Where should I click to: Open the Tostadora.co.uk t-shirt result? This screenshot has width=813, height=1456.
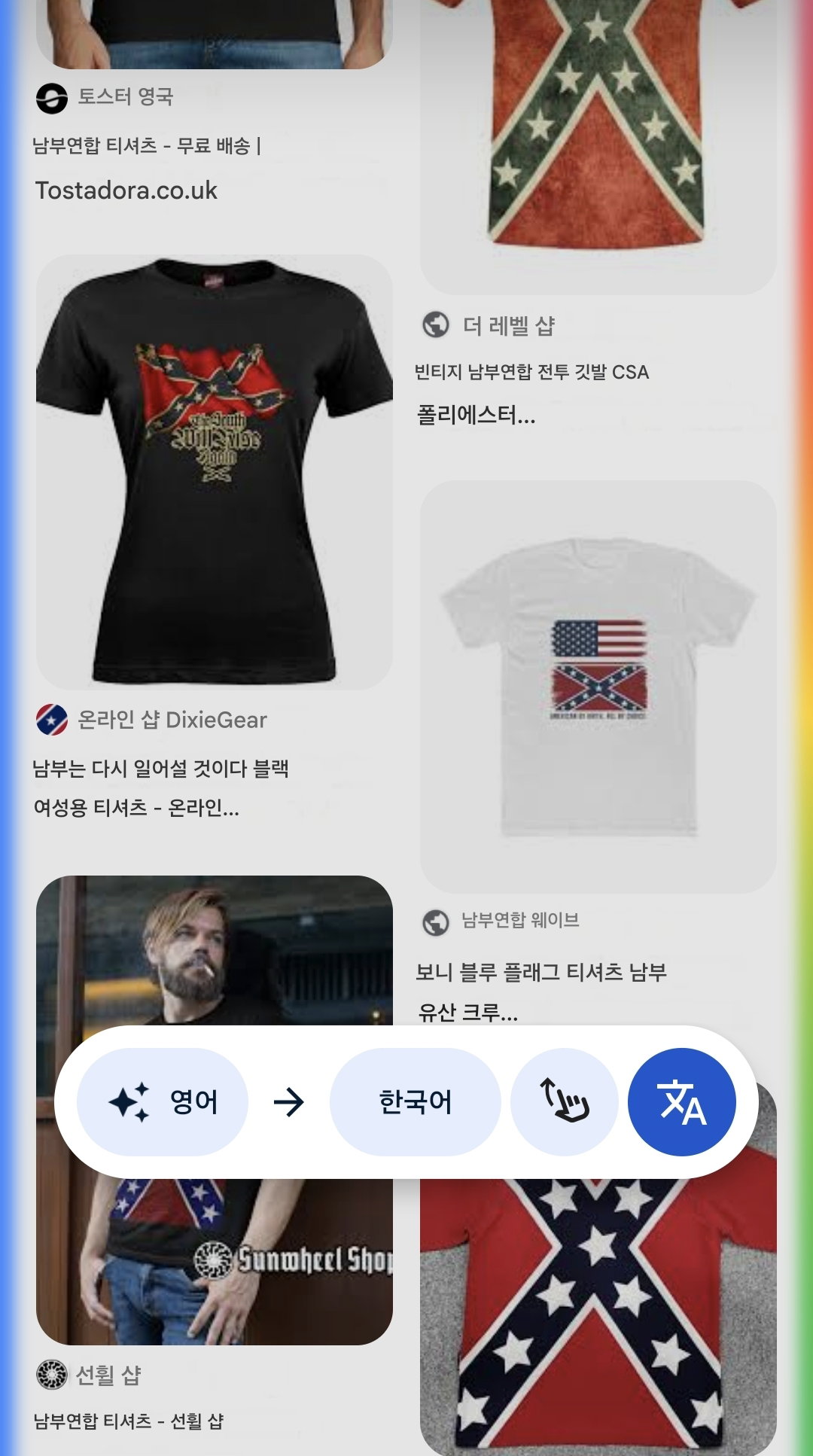pos(215,34)
